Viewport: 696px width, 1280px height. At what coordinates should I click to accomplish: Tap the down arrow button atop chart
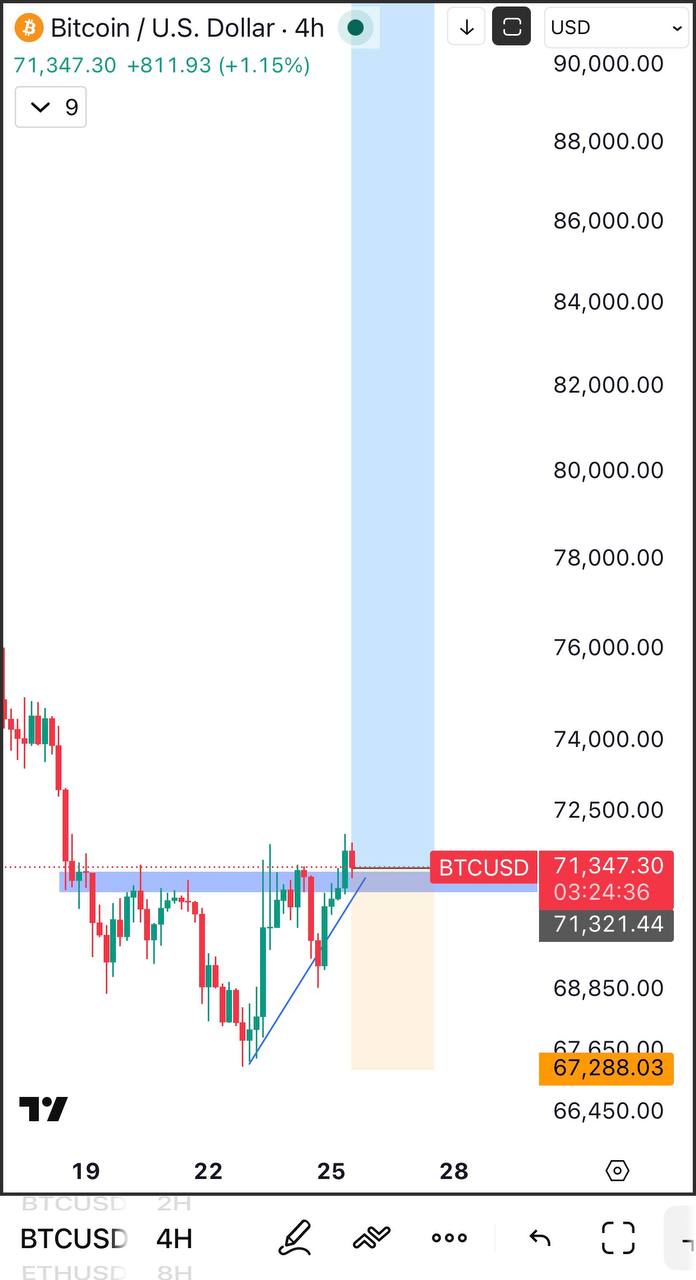[x=466, y=28]
